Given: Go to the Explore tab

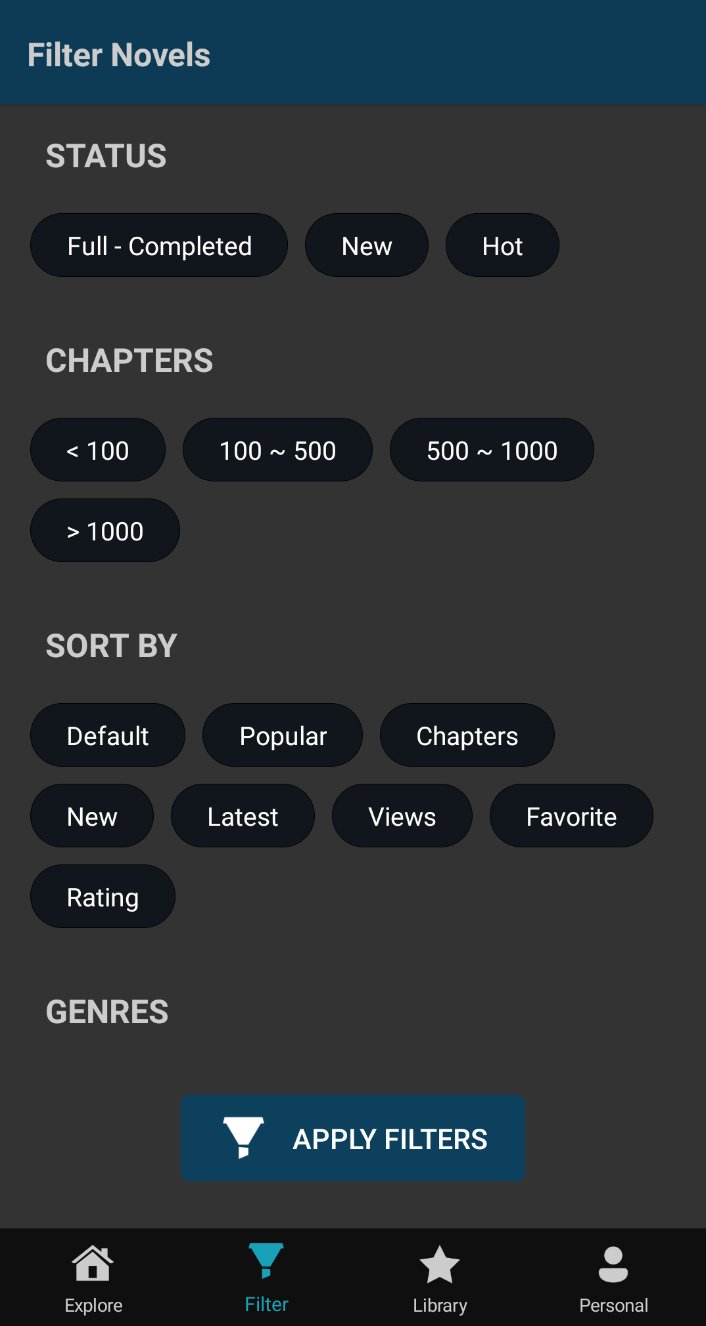Looking at the screenshot, I should [93, 1278].
